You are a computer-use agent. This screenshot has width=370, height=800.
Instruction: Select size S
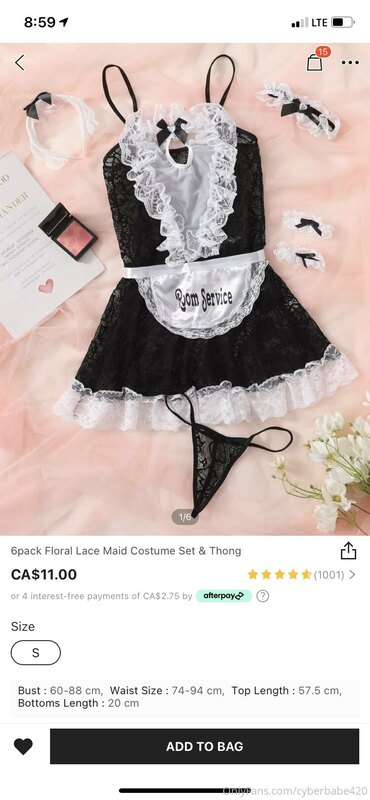(36, 653)
